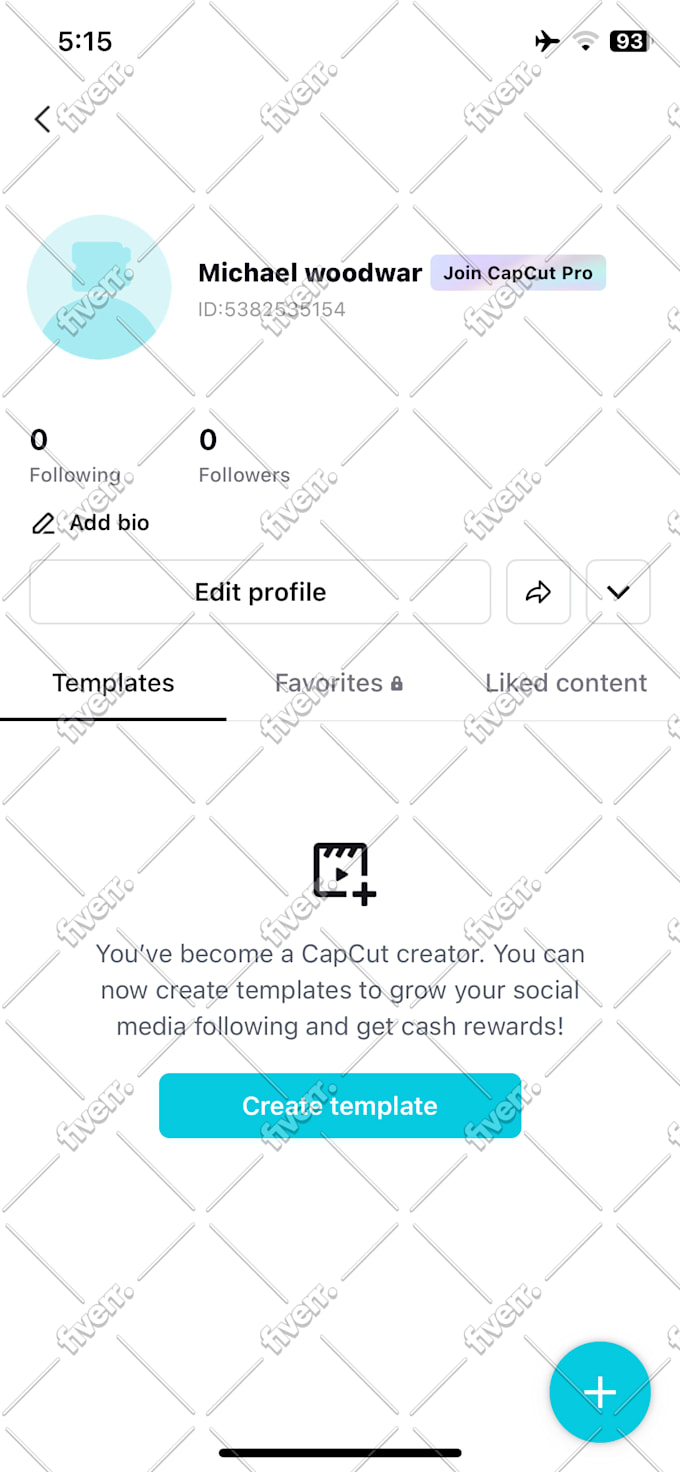
Task: Tap the floating plus button
Action: [600, 1392]
